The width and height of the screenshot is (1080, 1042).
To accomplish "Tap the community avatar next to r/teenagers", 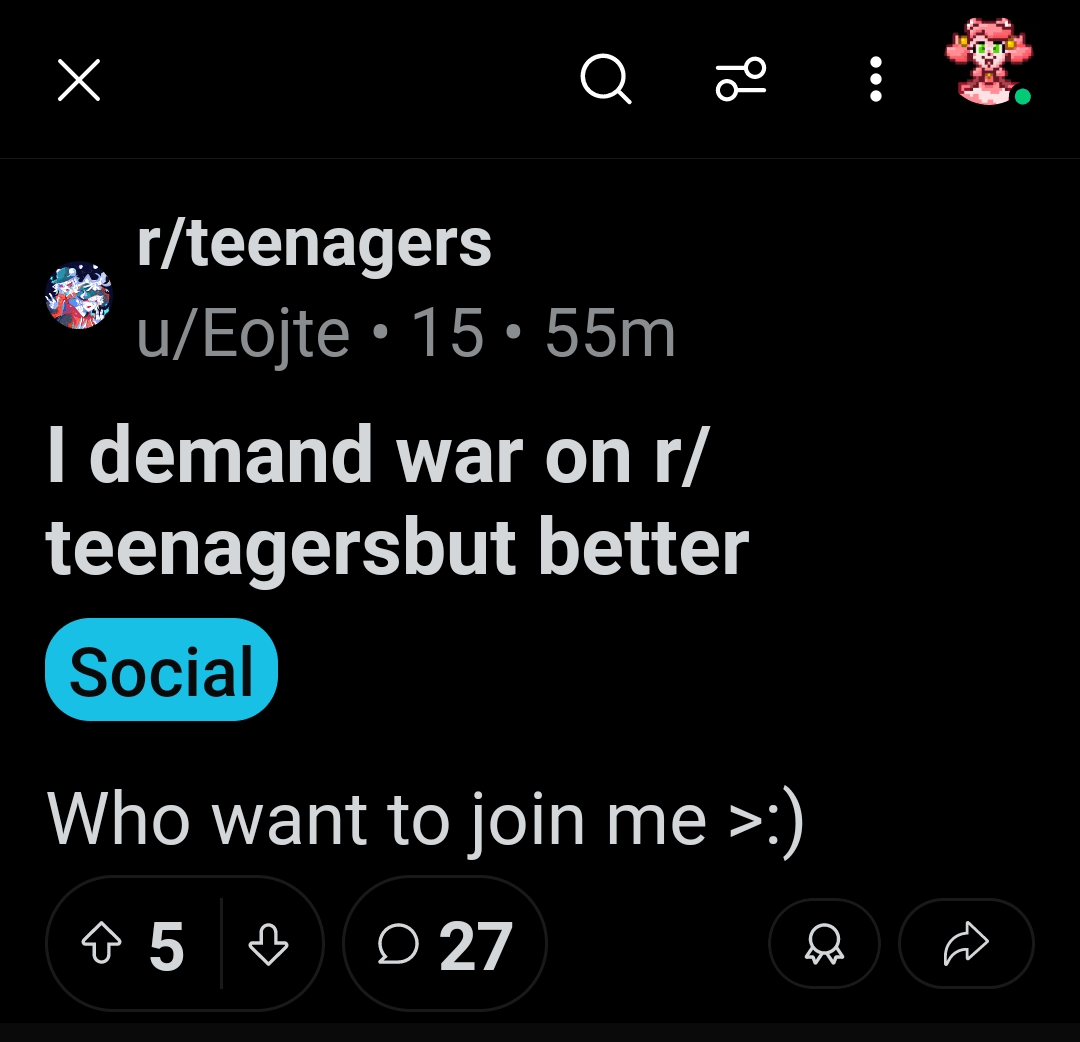I will pyautogui.click(x=79, y=295).
